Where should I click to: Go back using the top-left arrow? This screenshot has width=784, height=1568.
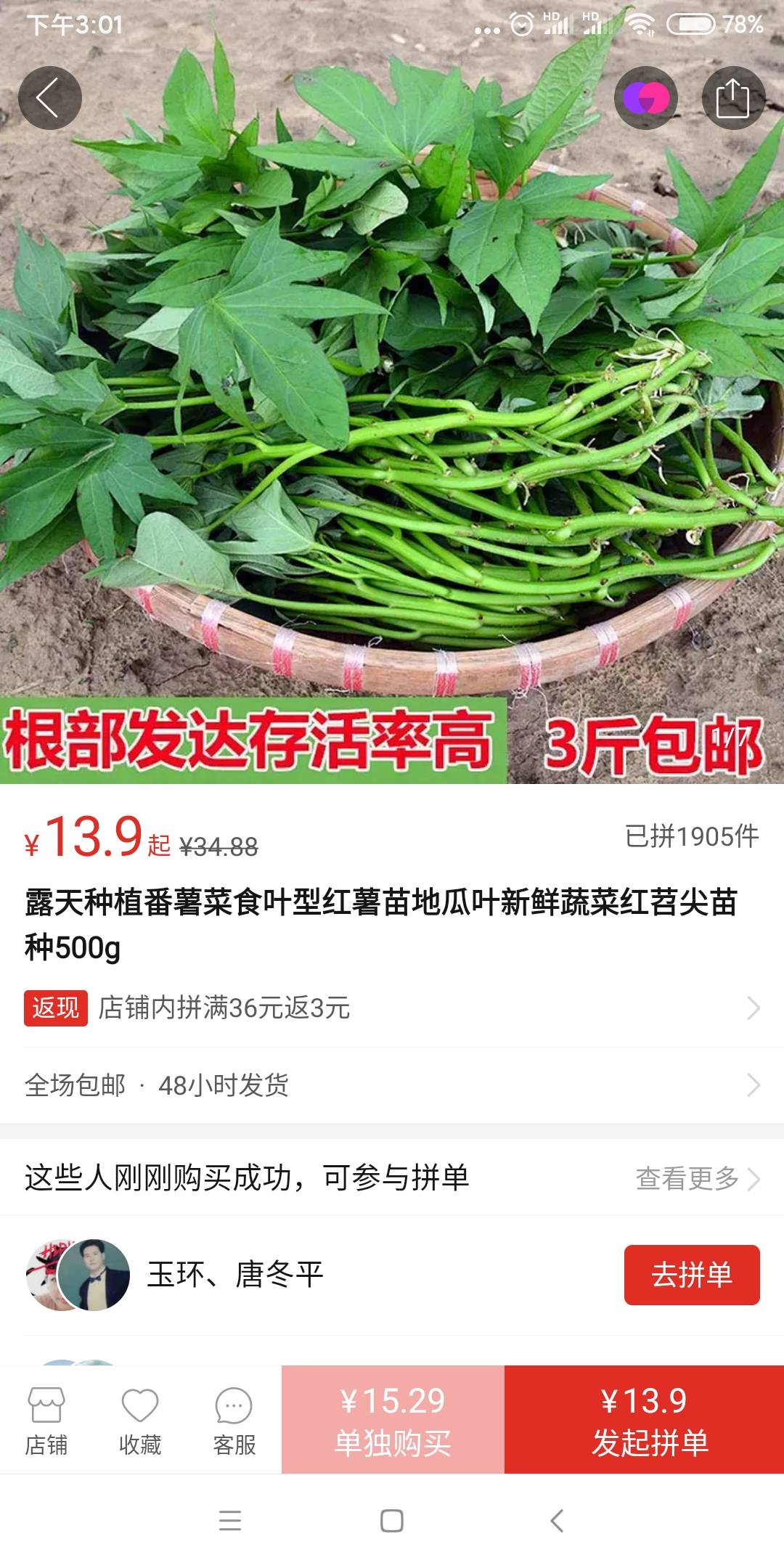[x=49, y=98]
